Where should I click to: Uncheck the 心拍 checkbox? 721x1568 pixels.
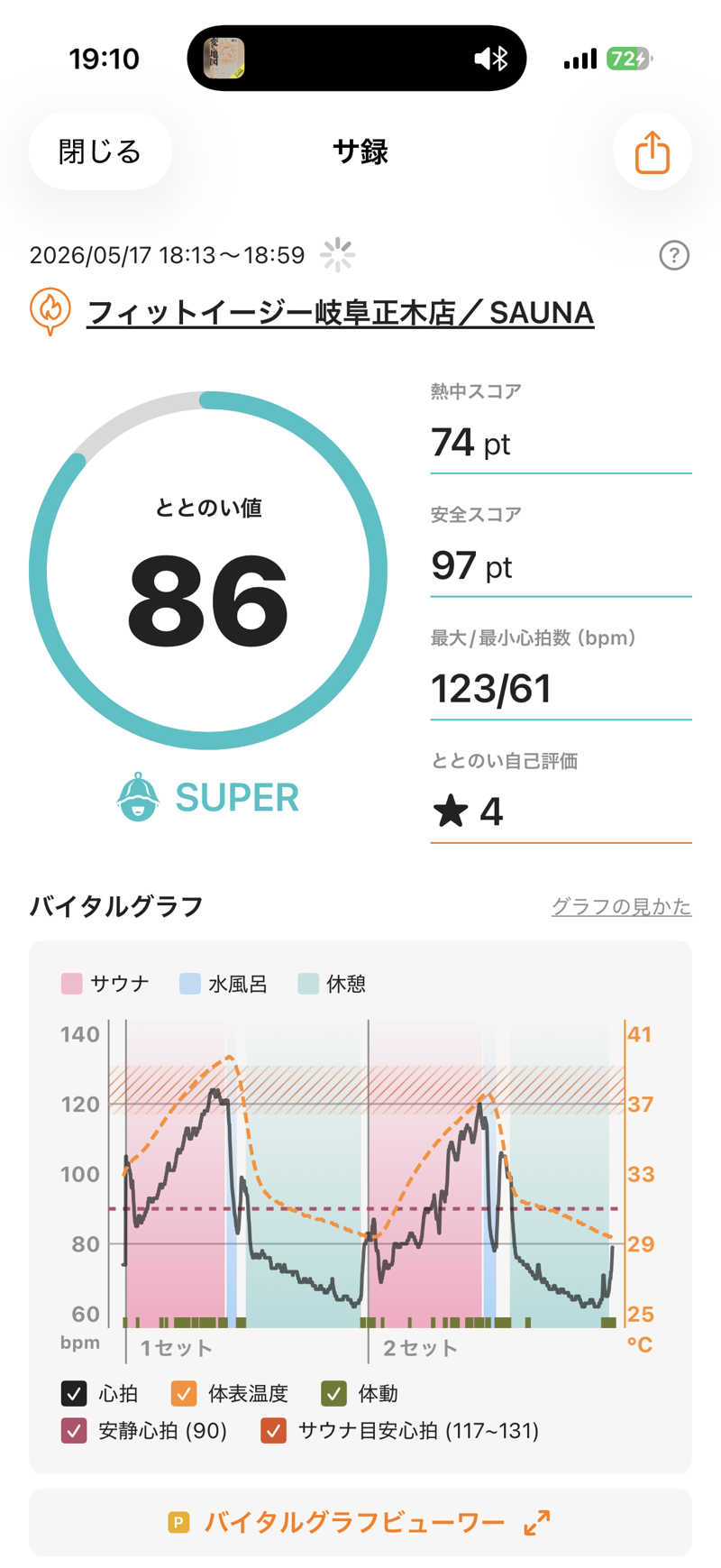tap(74, 1393)
